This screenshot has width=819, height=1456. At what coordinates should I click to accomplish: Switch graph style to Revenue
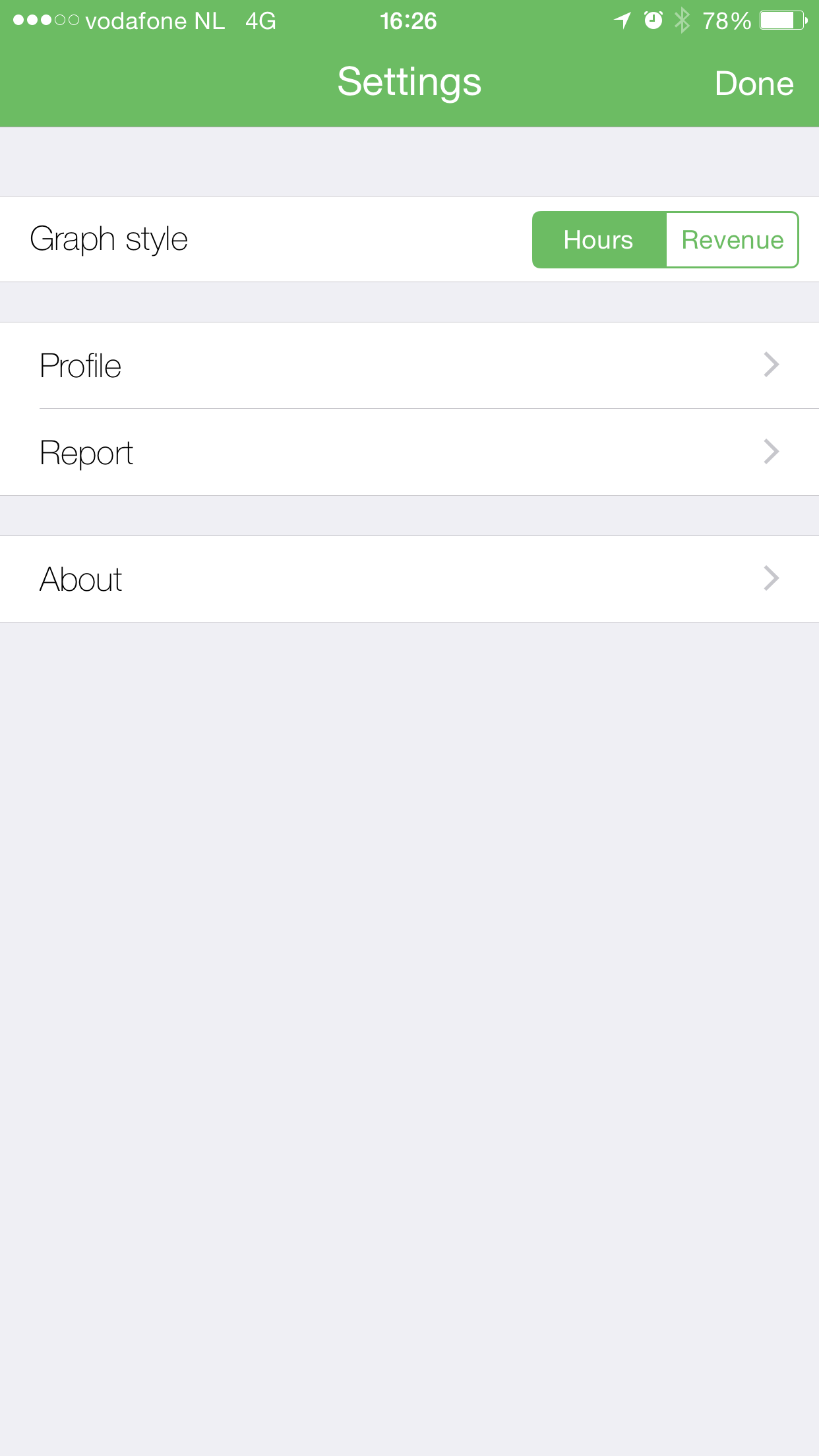[x=732, y=240]
